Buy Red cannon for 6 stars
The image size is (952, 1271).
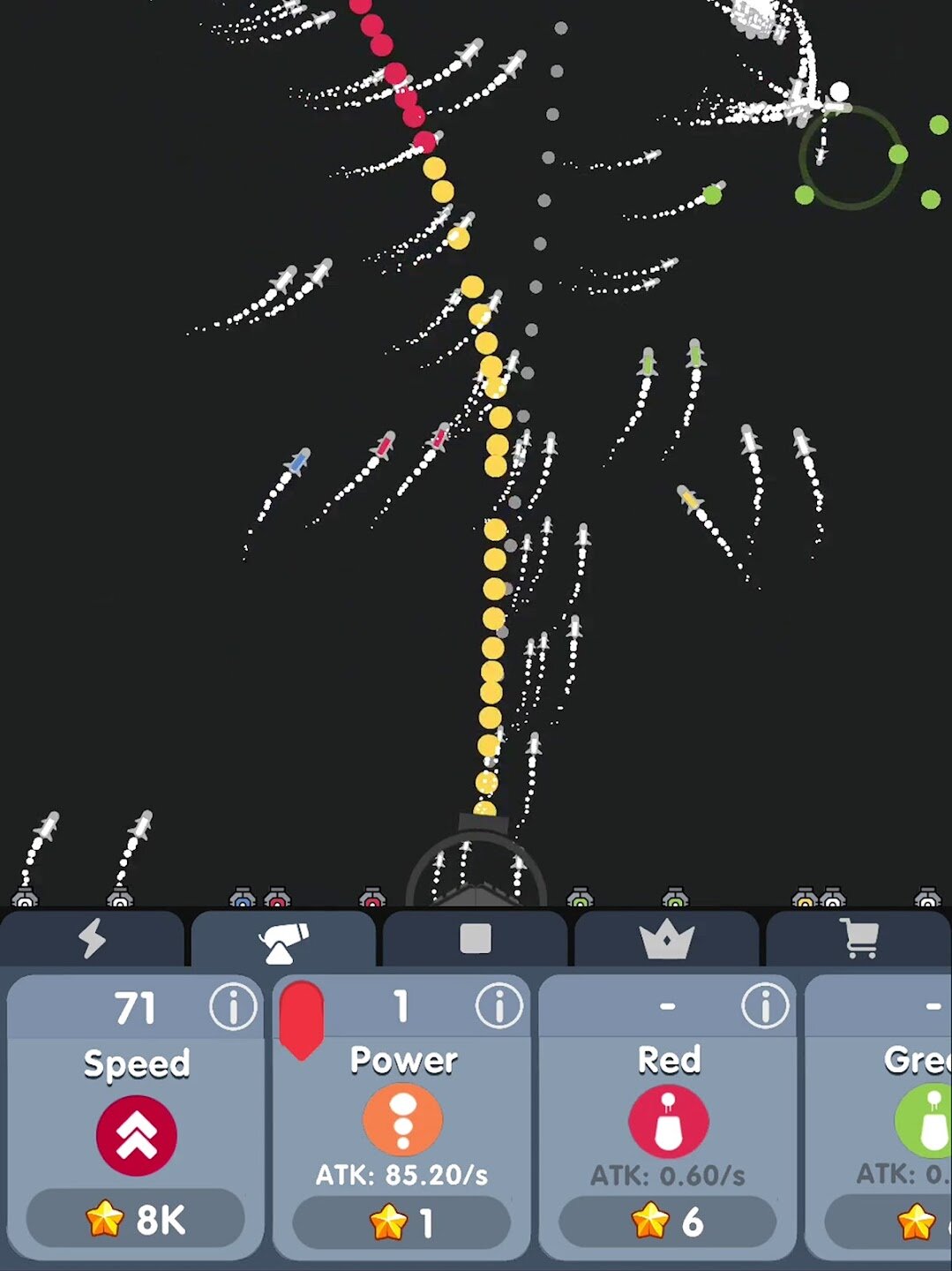tap(668, 1222)
